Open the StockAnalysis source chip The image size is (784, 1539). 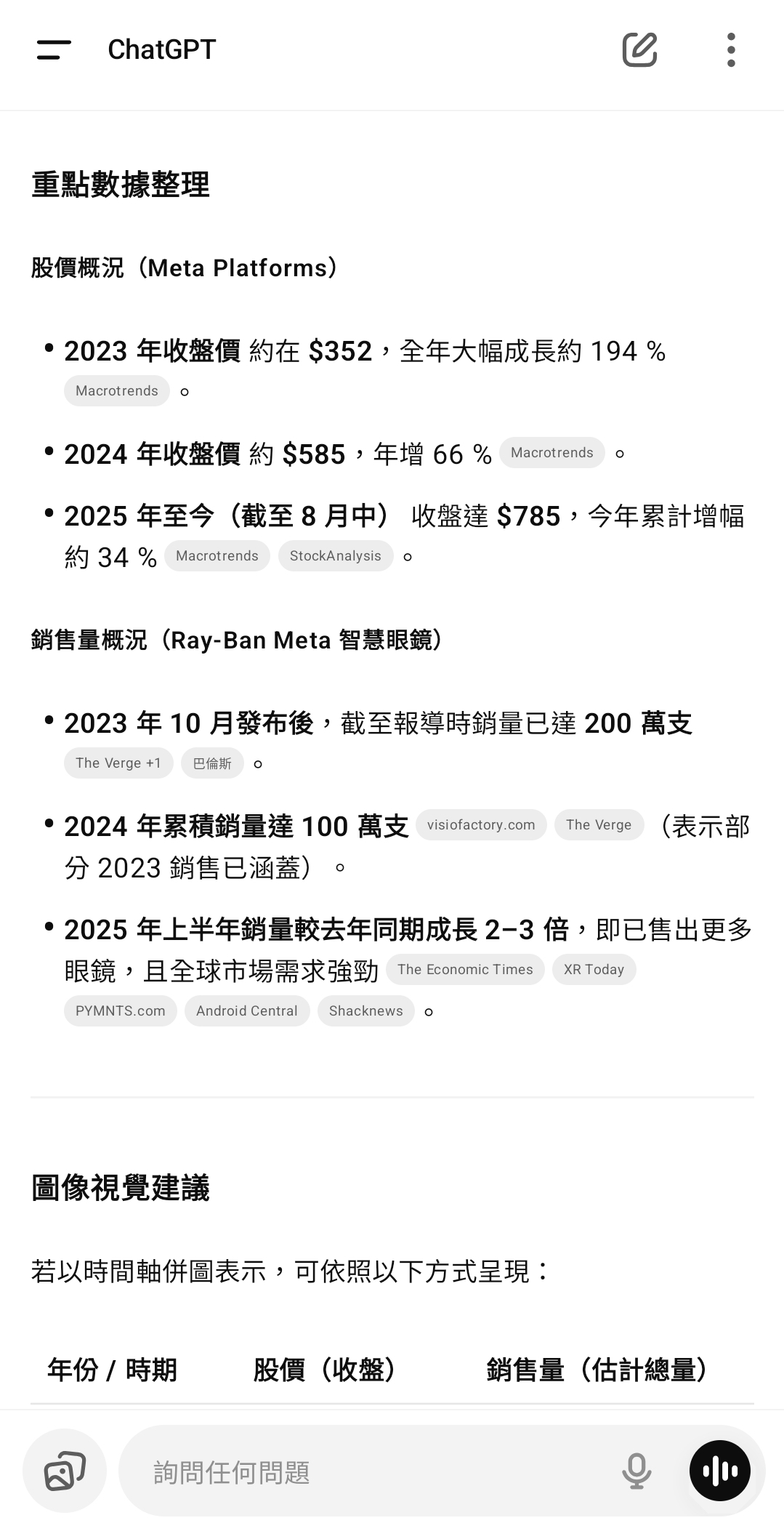click(335, 556)
